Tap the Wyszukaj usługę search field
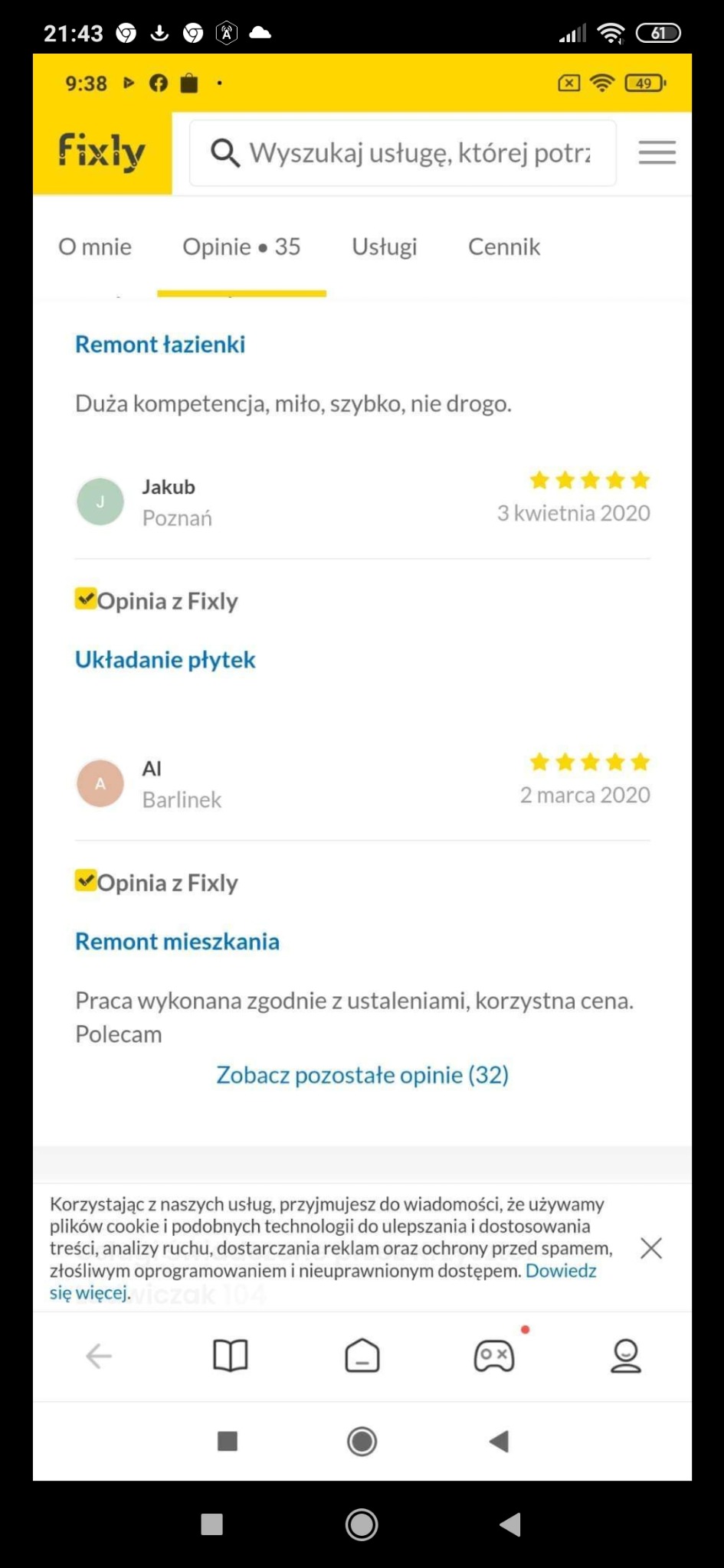This screenshot has width=724, height=1568. click(x=402, y=152)
